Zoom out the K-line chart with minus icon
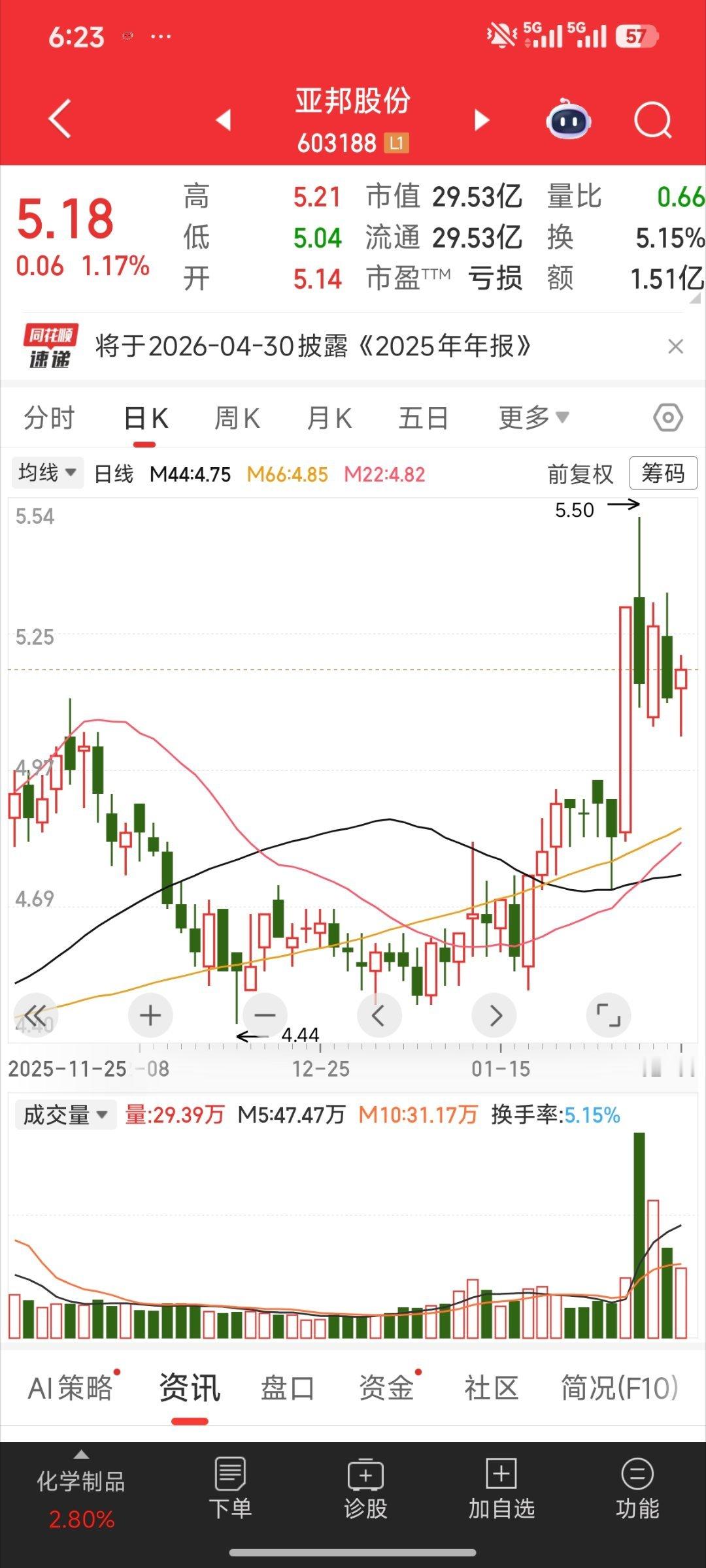This screenshot has height=1568, width=706. (264, 1015)
